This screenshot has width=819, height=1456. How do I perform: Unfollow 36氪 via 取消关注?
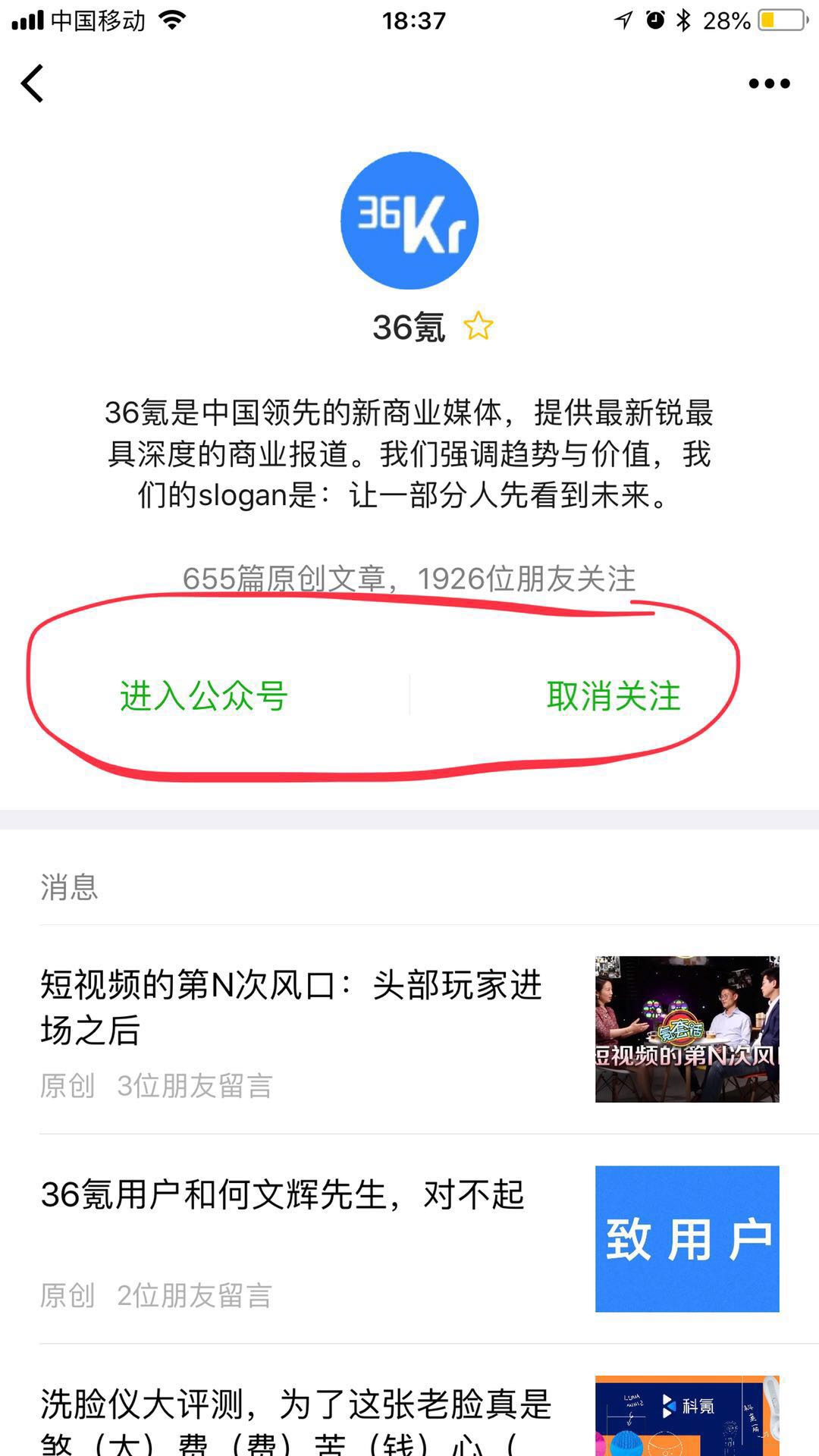[613, 695]
